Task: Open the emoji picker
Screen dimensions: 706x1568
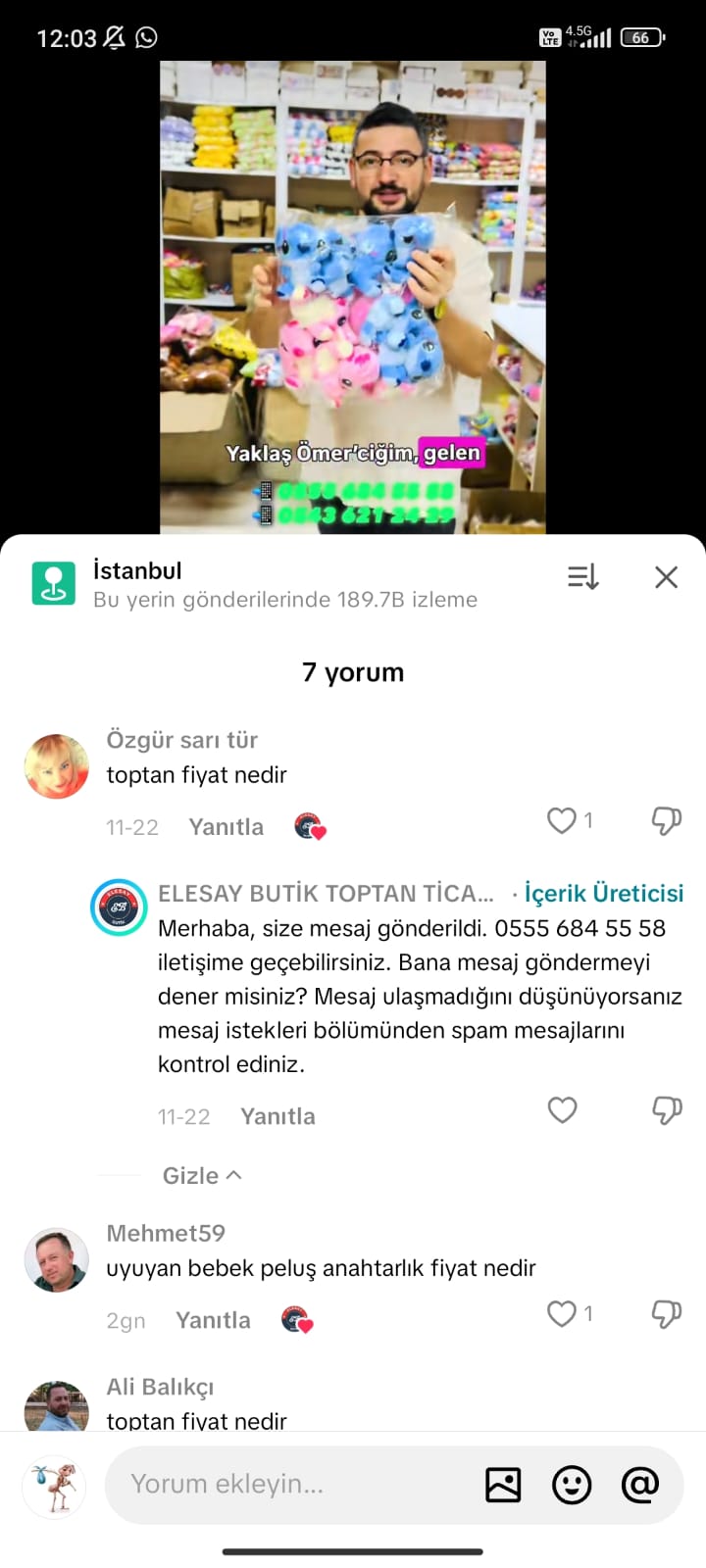Action: click(x=572, y=1485)
